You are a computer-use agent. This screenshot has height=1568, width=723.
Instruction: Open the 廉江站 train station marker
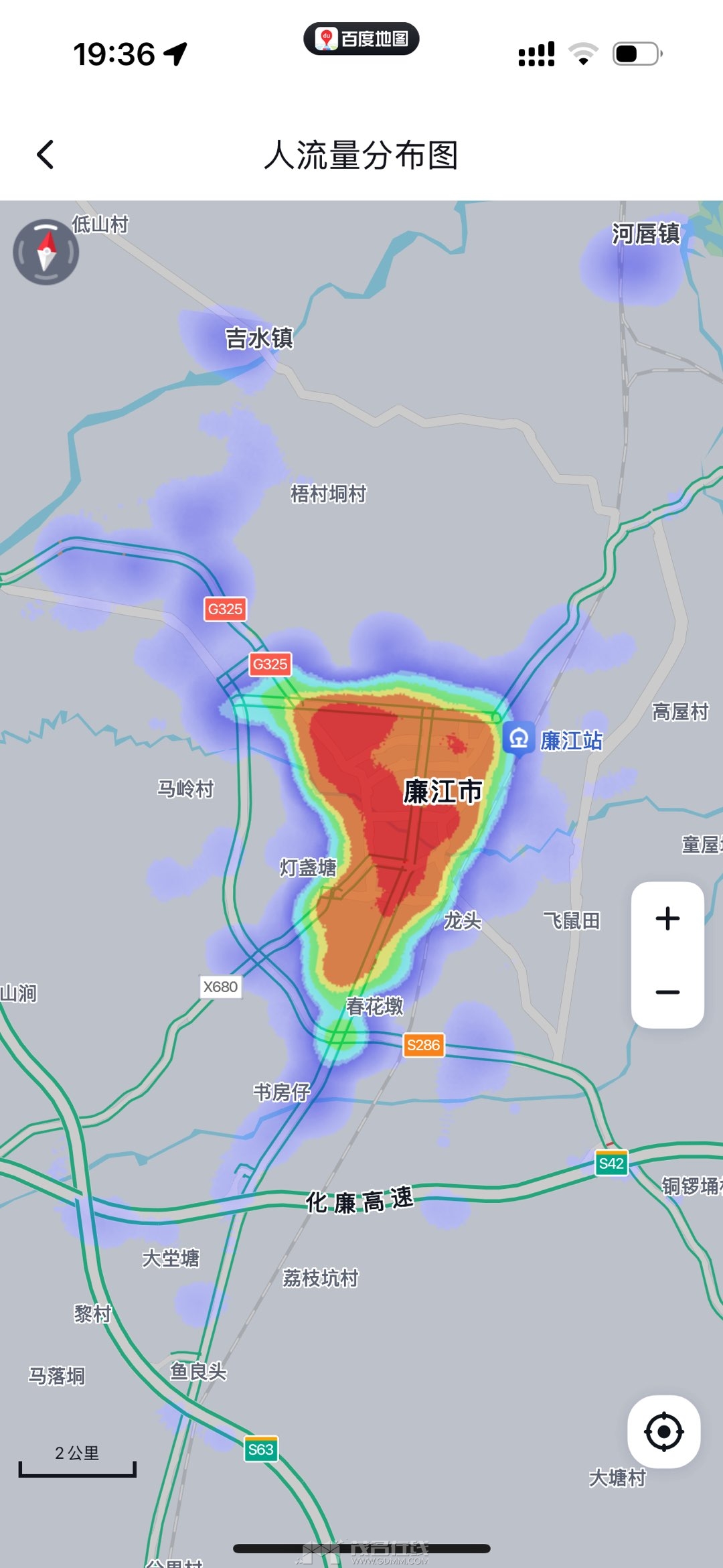(519, 739)
